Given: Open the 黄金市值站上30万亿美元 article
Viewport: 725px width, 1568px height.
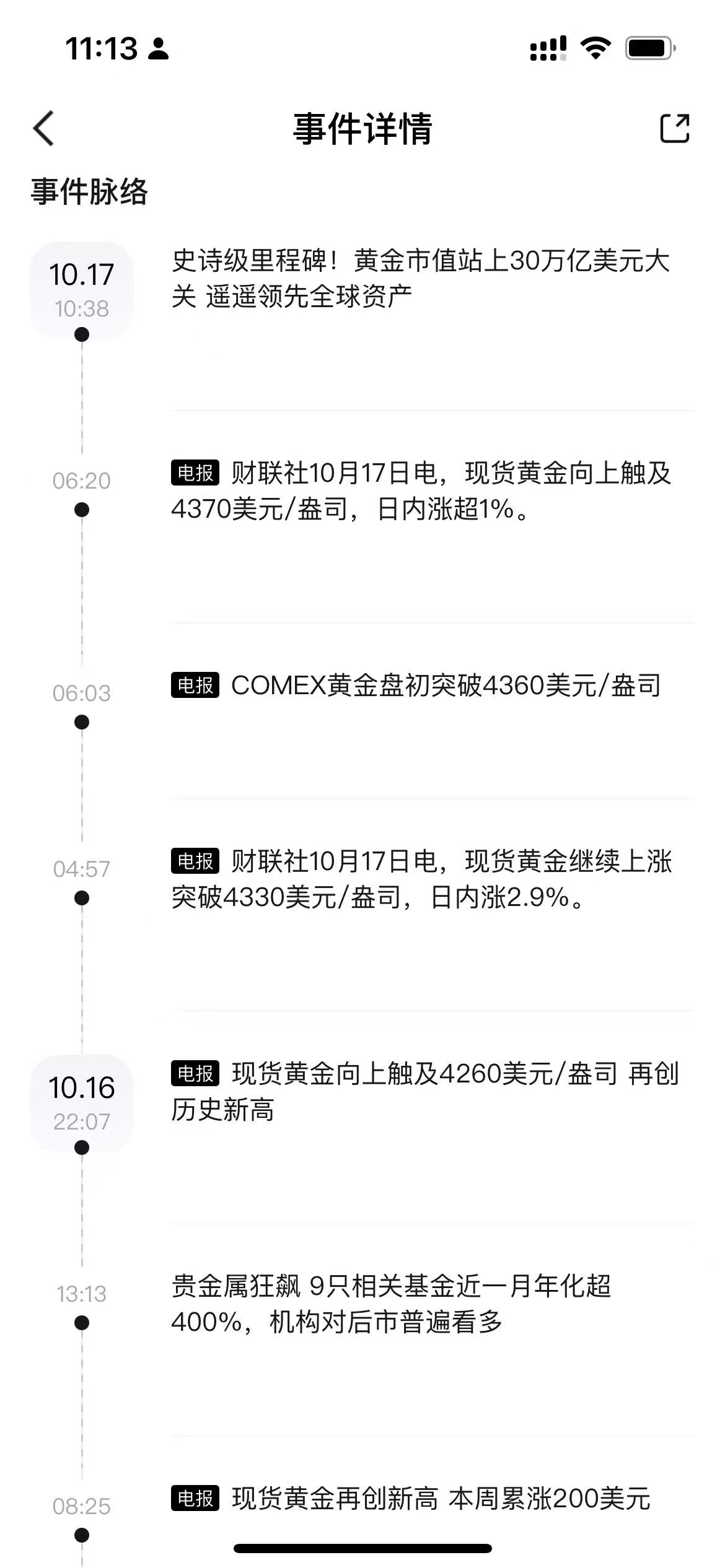Looking at the screenshot, I should tap(420, 279).
